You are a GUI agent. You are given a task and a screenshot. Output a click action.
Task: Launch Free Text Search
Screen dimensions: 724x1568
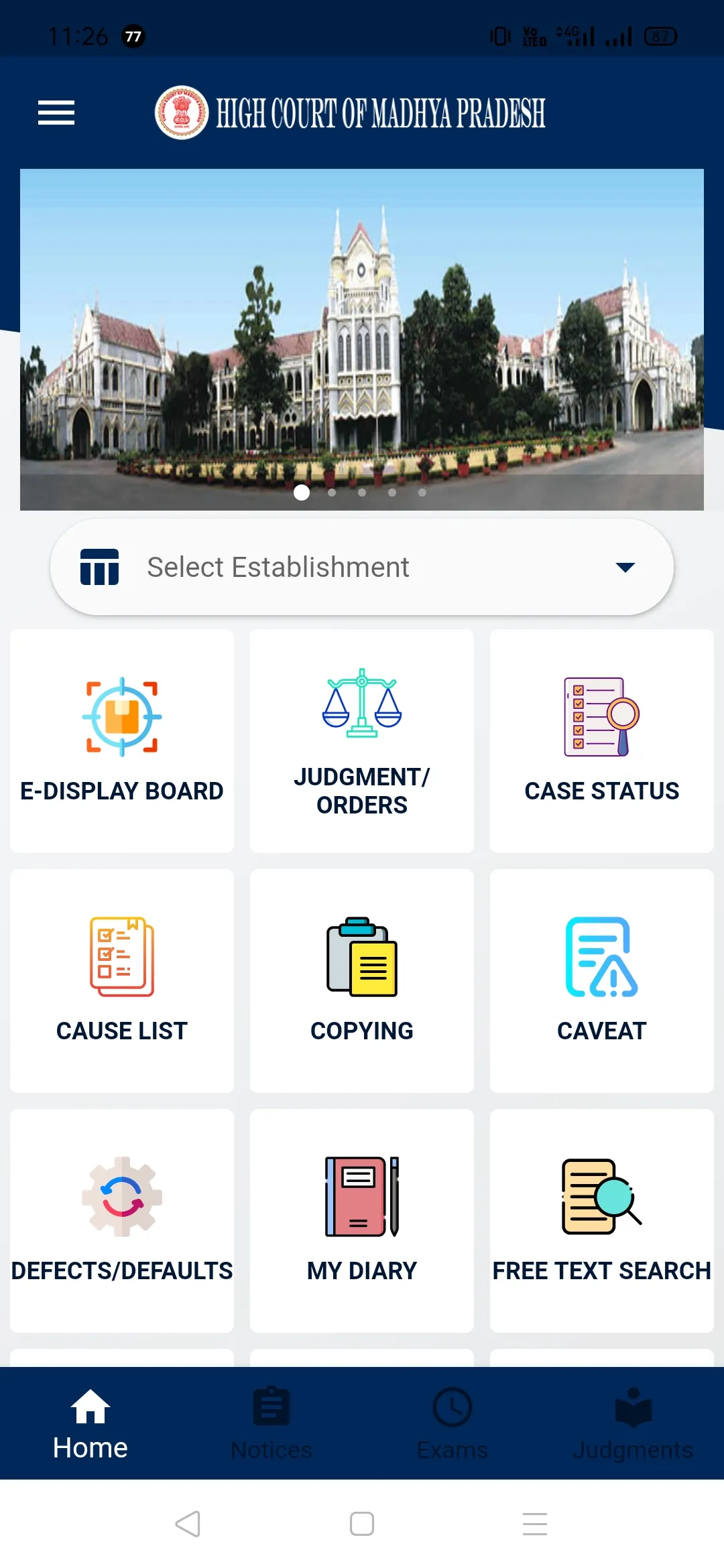(601, 1220)
